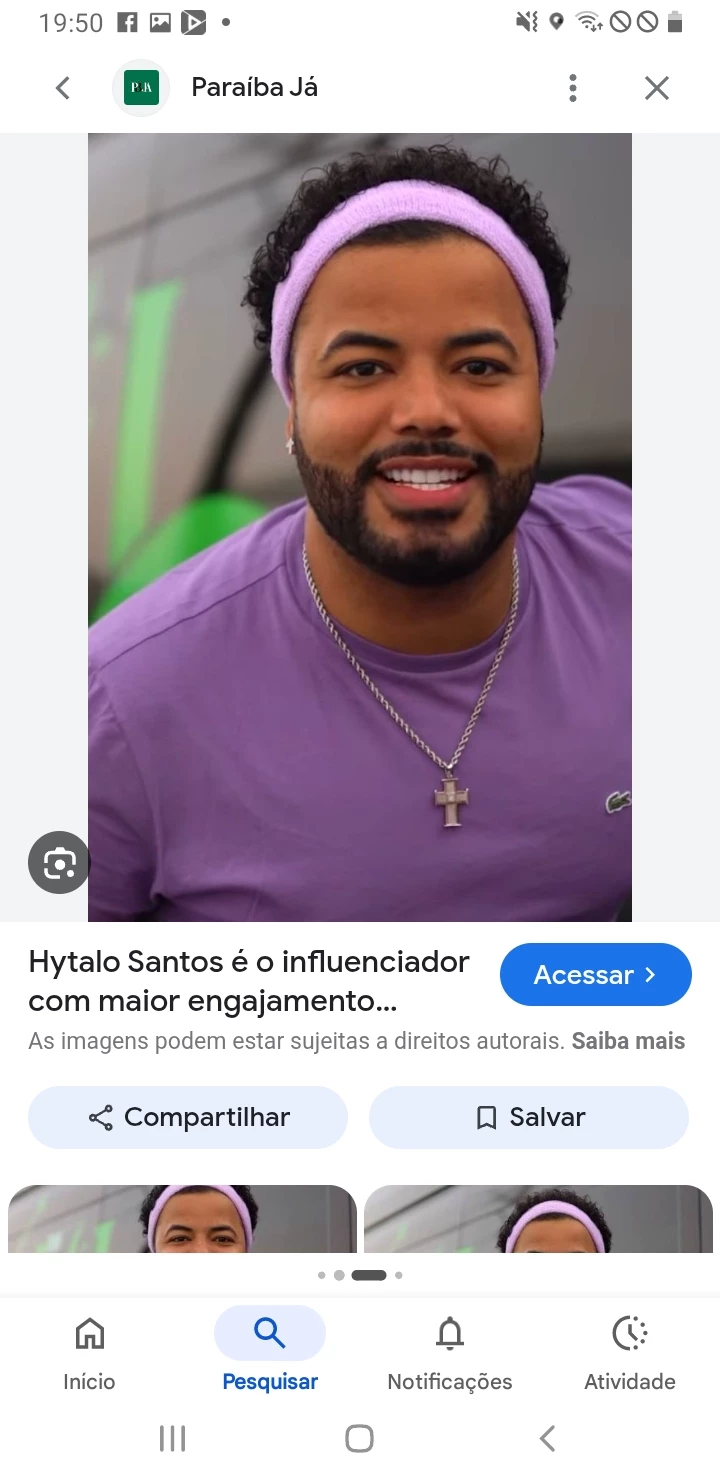Image resolution: width=720 pixels, height=1480 pixels.
Task: Open the left related image thumbnail
Action: [182, 1219]
